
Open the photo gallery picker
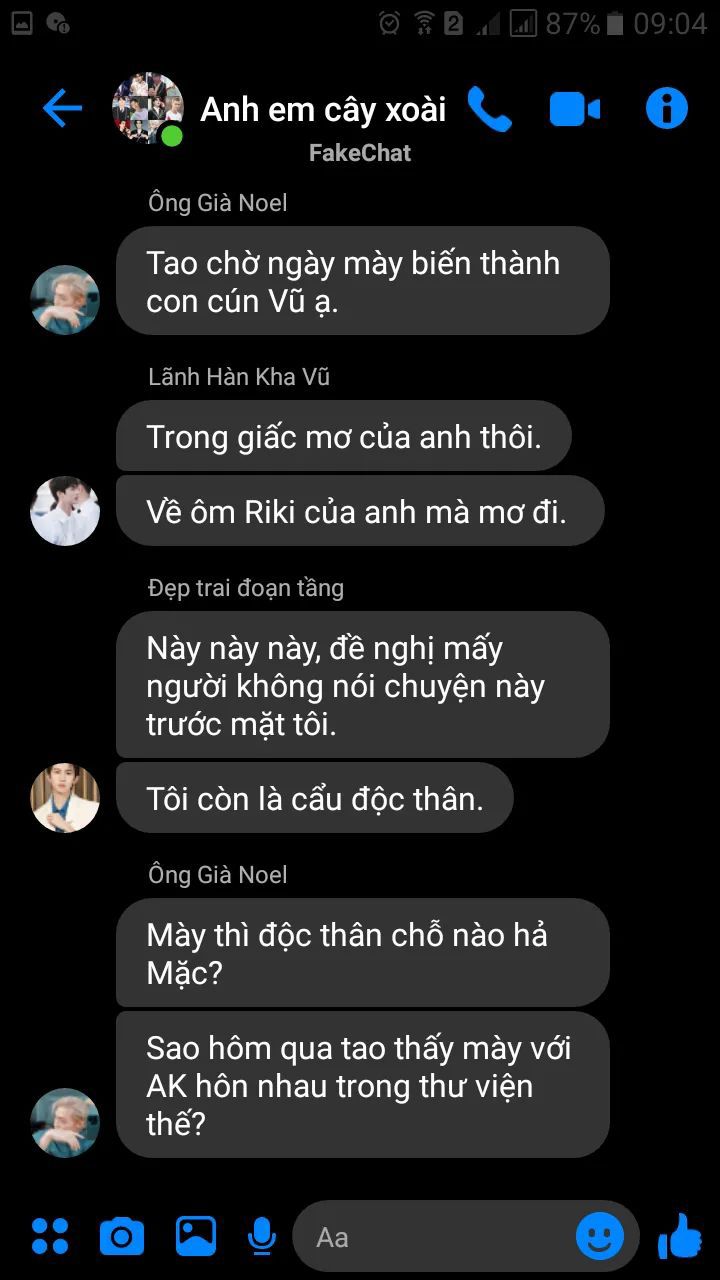click(196, 1237)
